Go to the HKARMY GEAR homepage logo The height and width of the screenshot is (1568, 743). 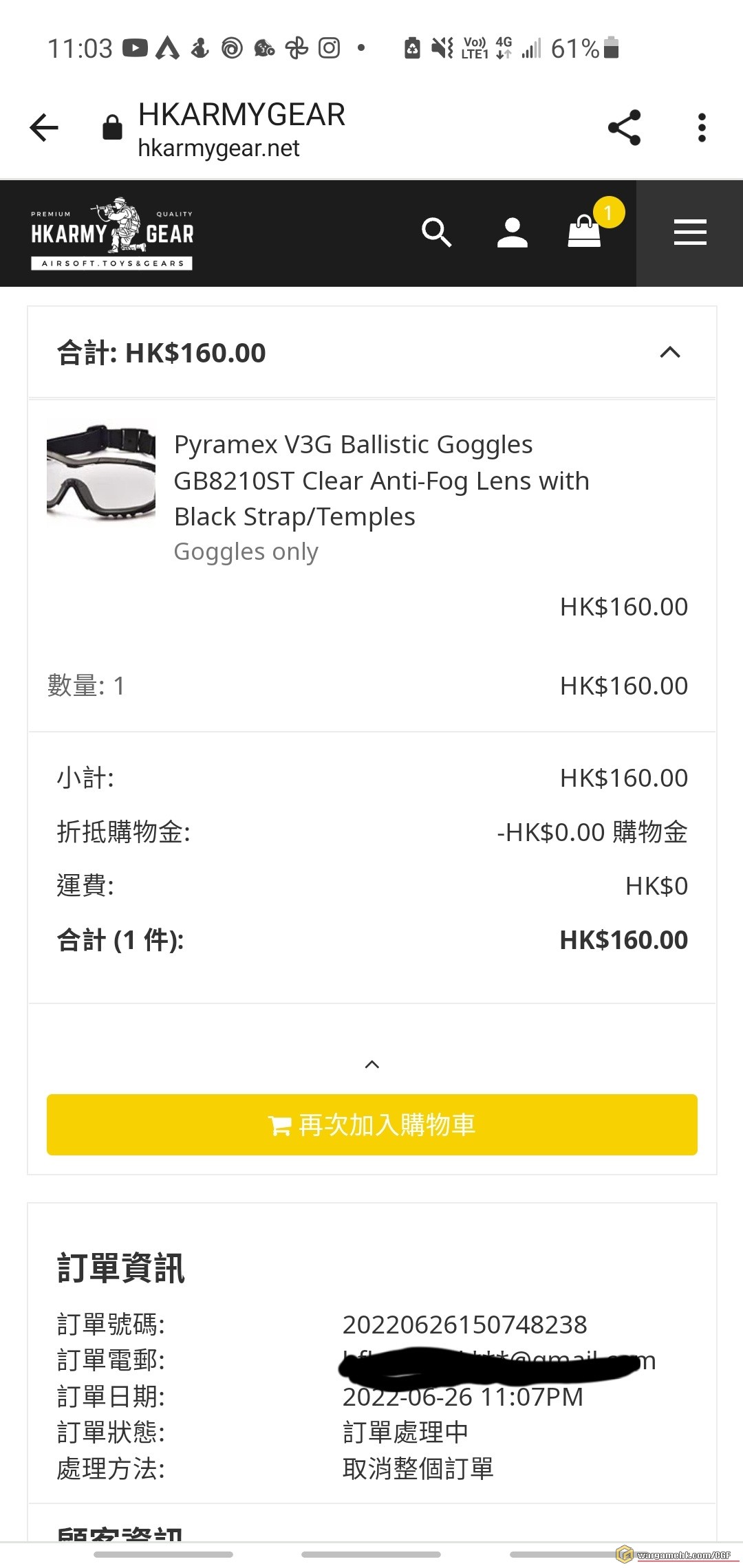[x=112, y=234]
